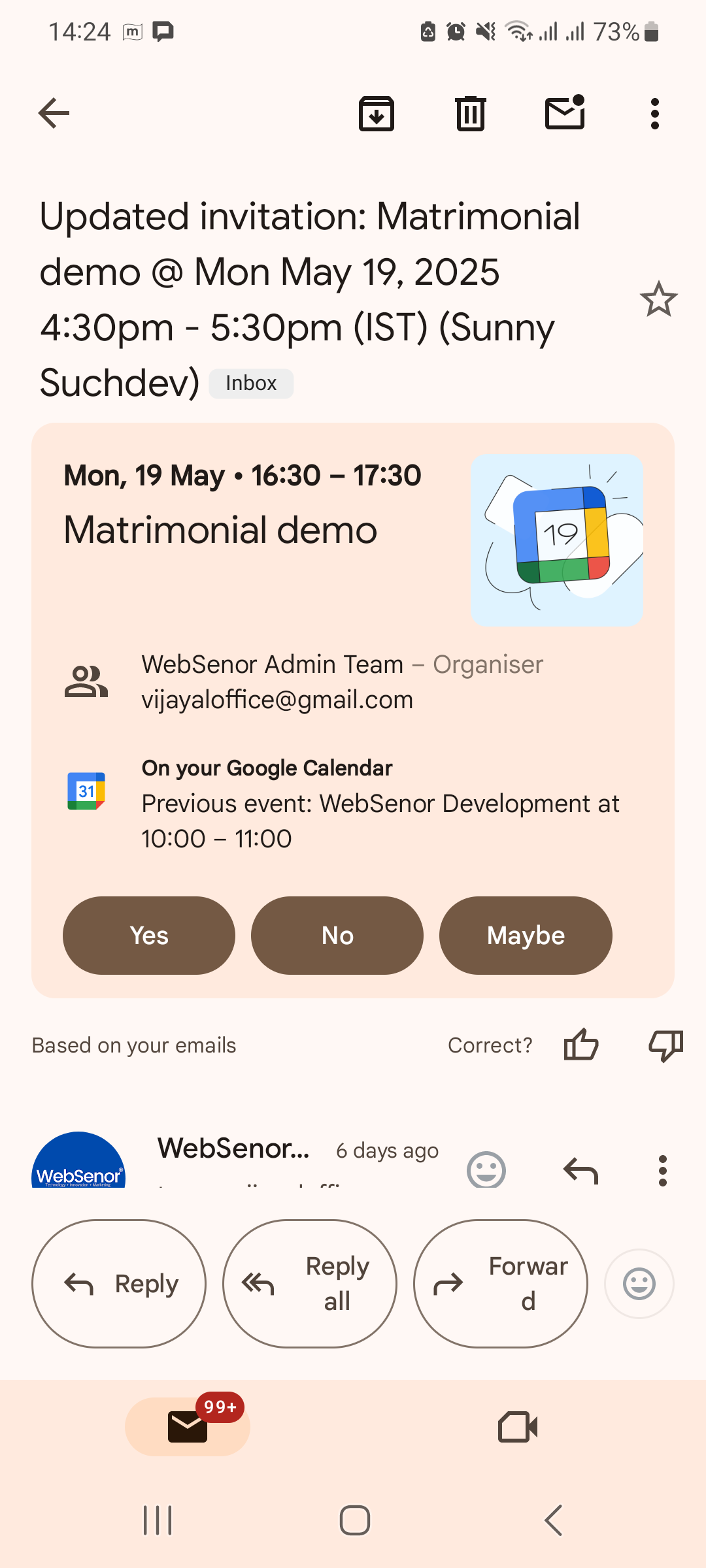Image resolution: width=706 pixels, height=1568 pixels.
Task: Tap the Reply button
Action: [x=119, y=1284]
